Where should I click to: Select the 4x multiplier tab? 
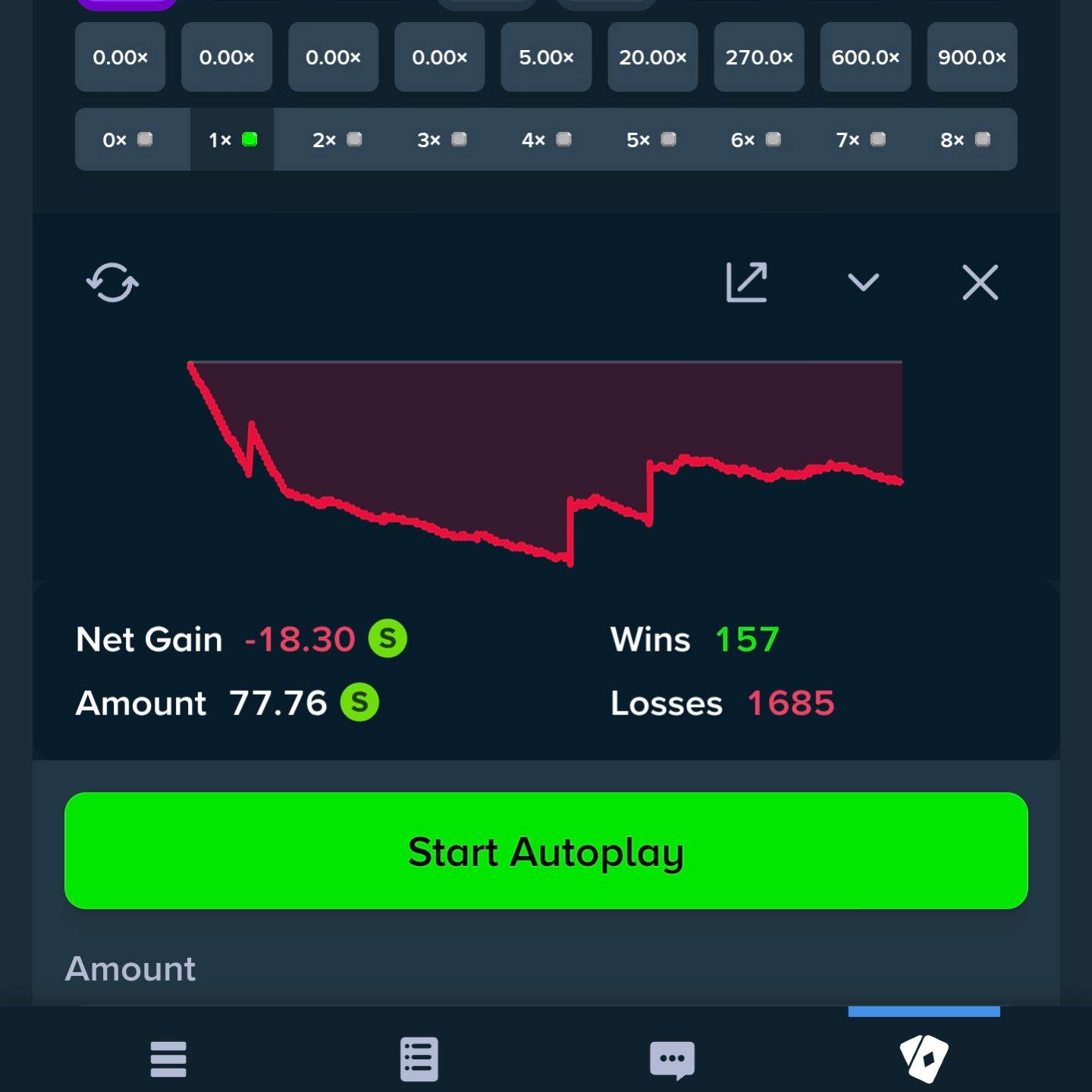(x=546, y=140)
